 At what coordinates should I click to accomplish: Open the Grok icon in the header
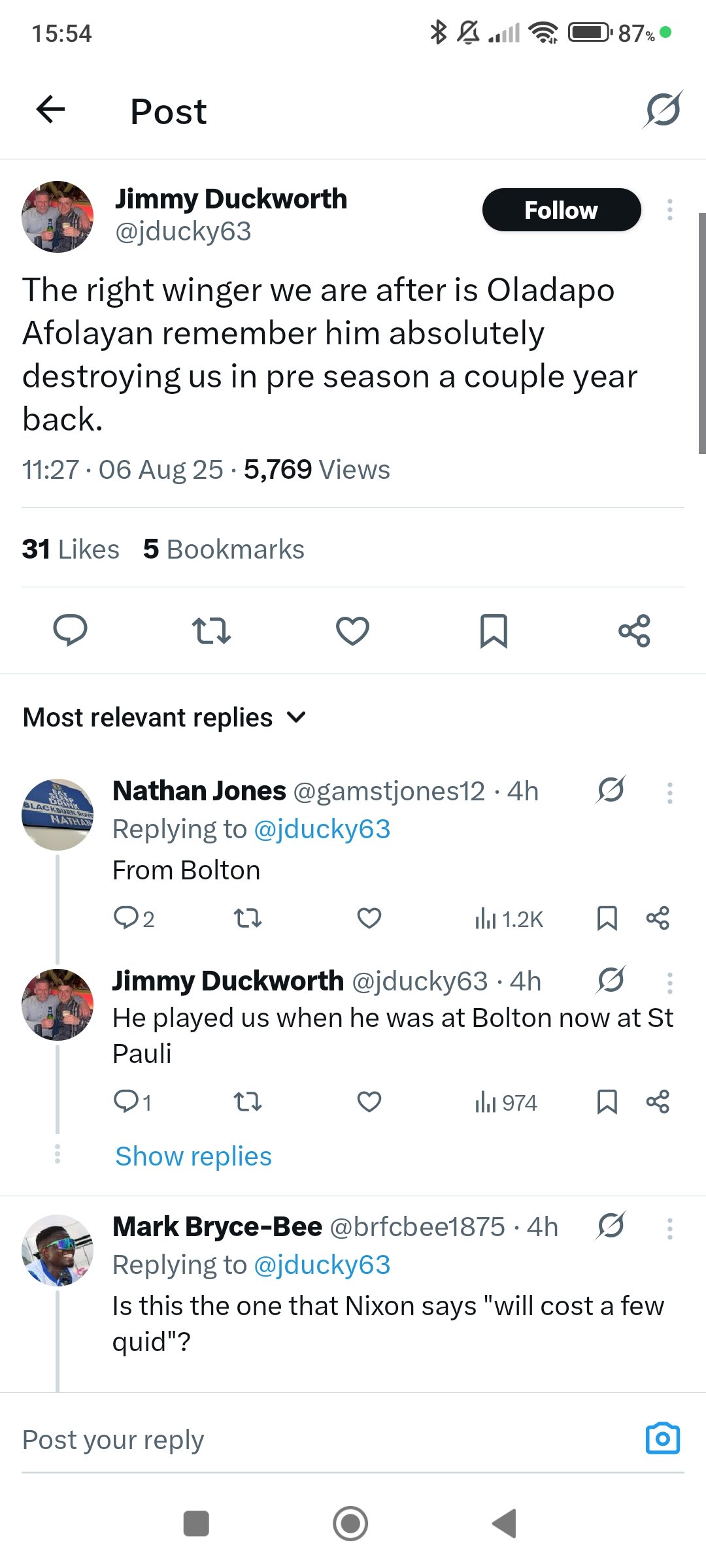662,109
